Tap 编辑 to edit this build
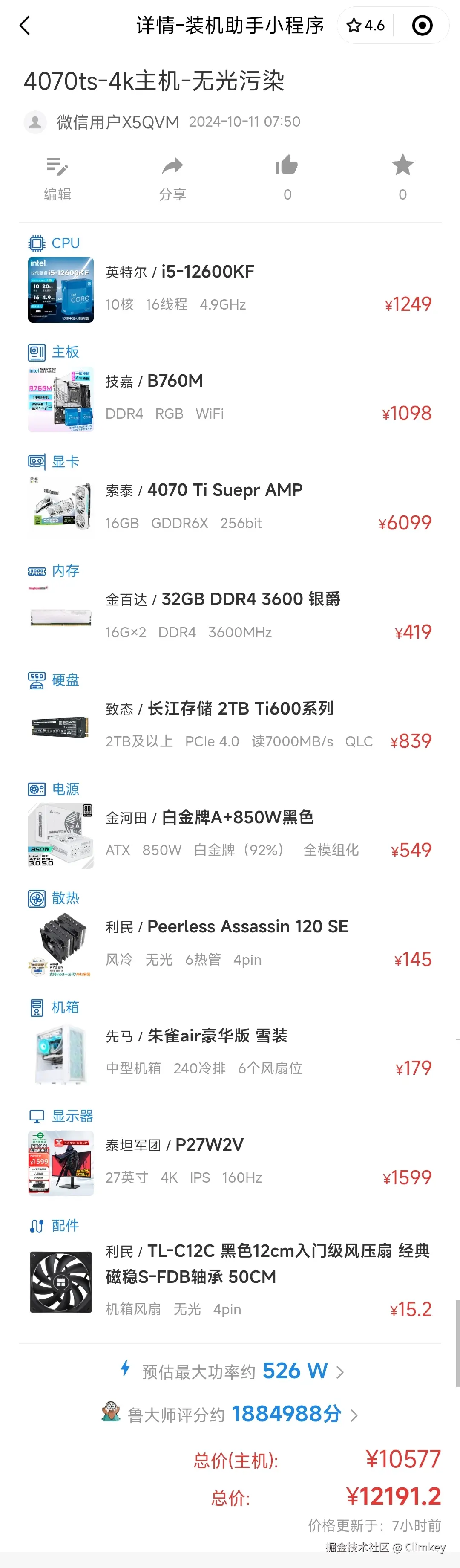The height and width of the screenshot is (1568, 460). click(57, 178)
